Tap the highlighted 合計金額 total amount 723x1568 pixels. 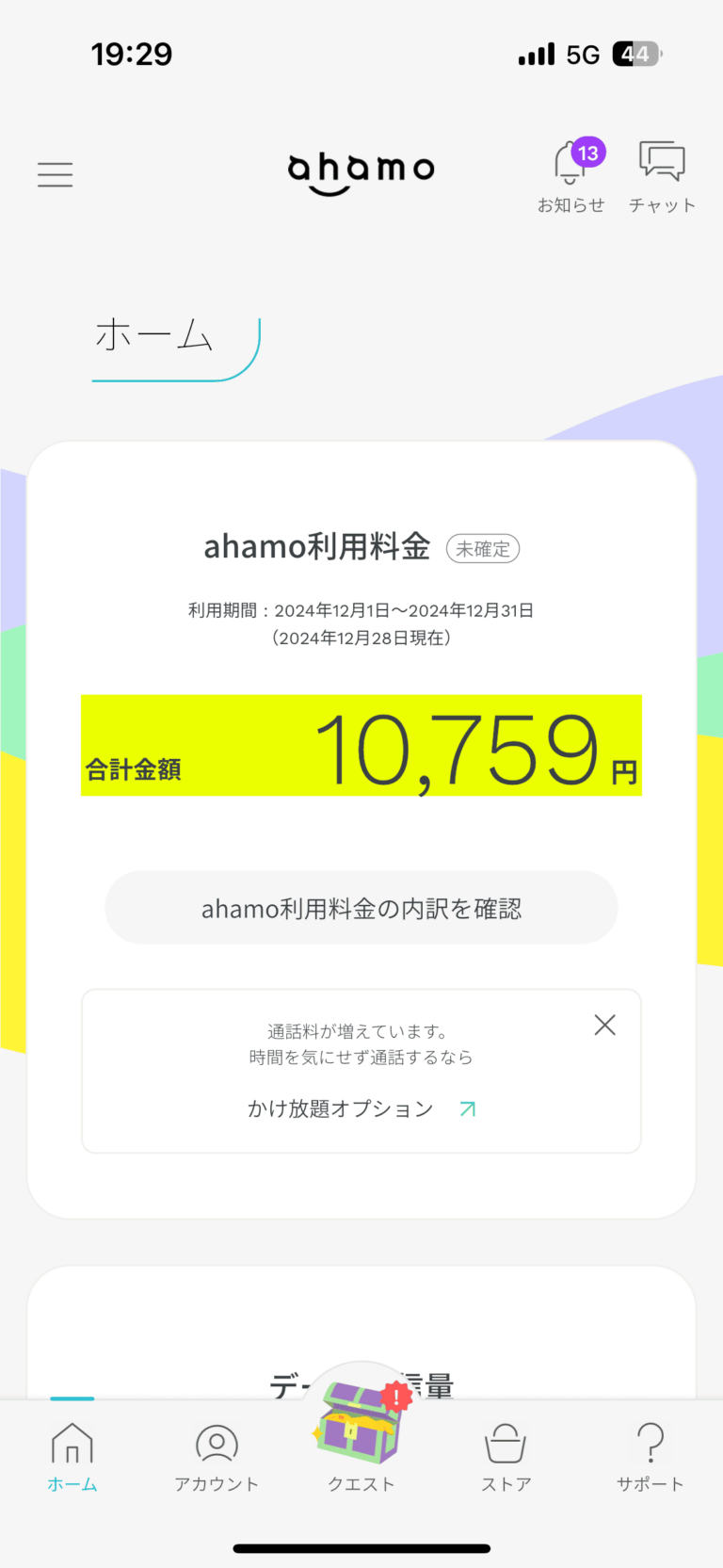(x=361, y=746)
